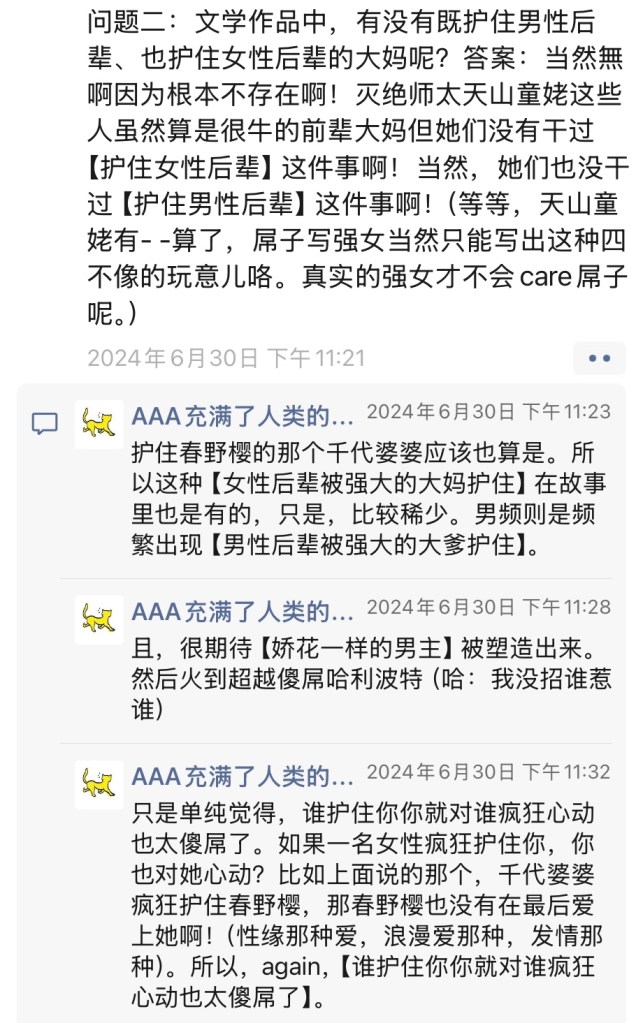Open avatar beside the 11:32 comment

tap(99, 785)
